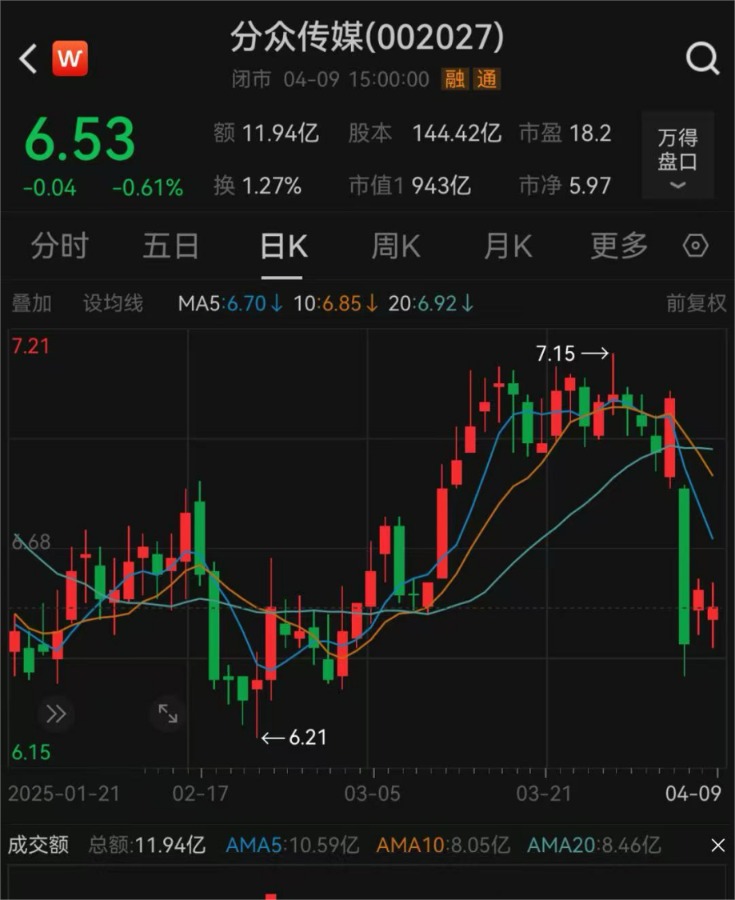
Task: Expand the chart to fullscreen
Action: [x=168, y=713]
